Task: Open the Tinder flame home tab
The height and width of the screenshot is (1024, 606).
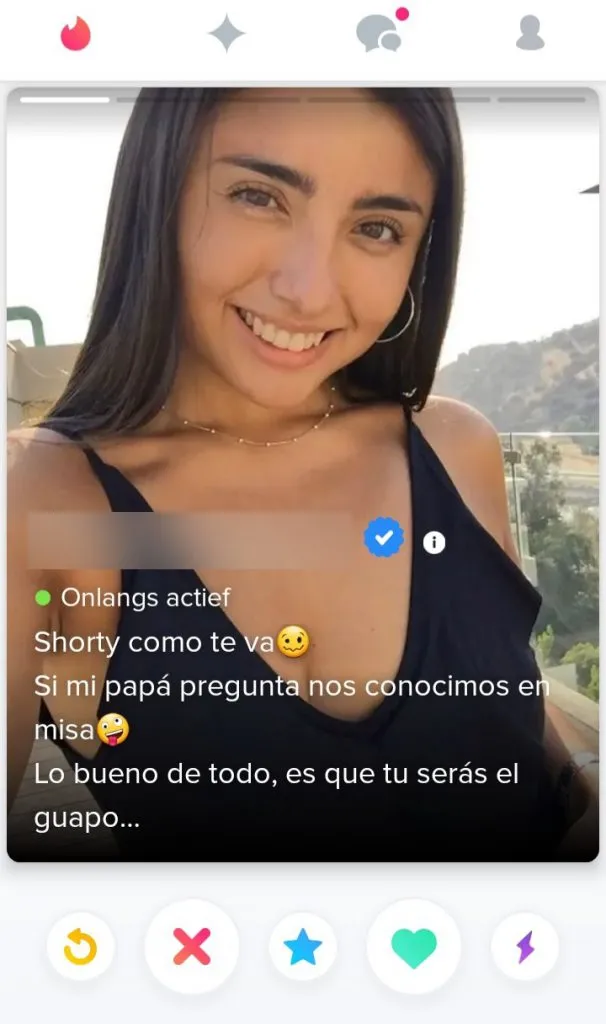Action: (75, 34)
